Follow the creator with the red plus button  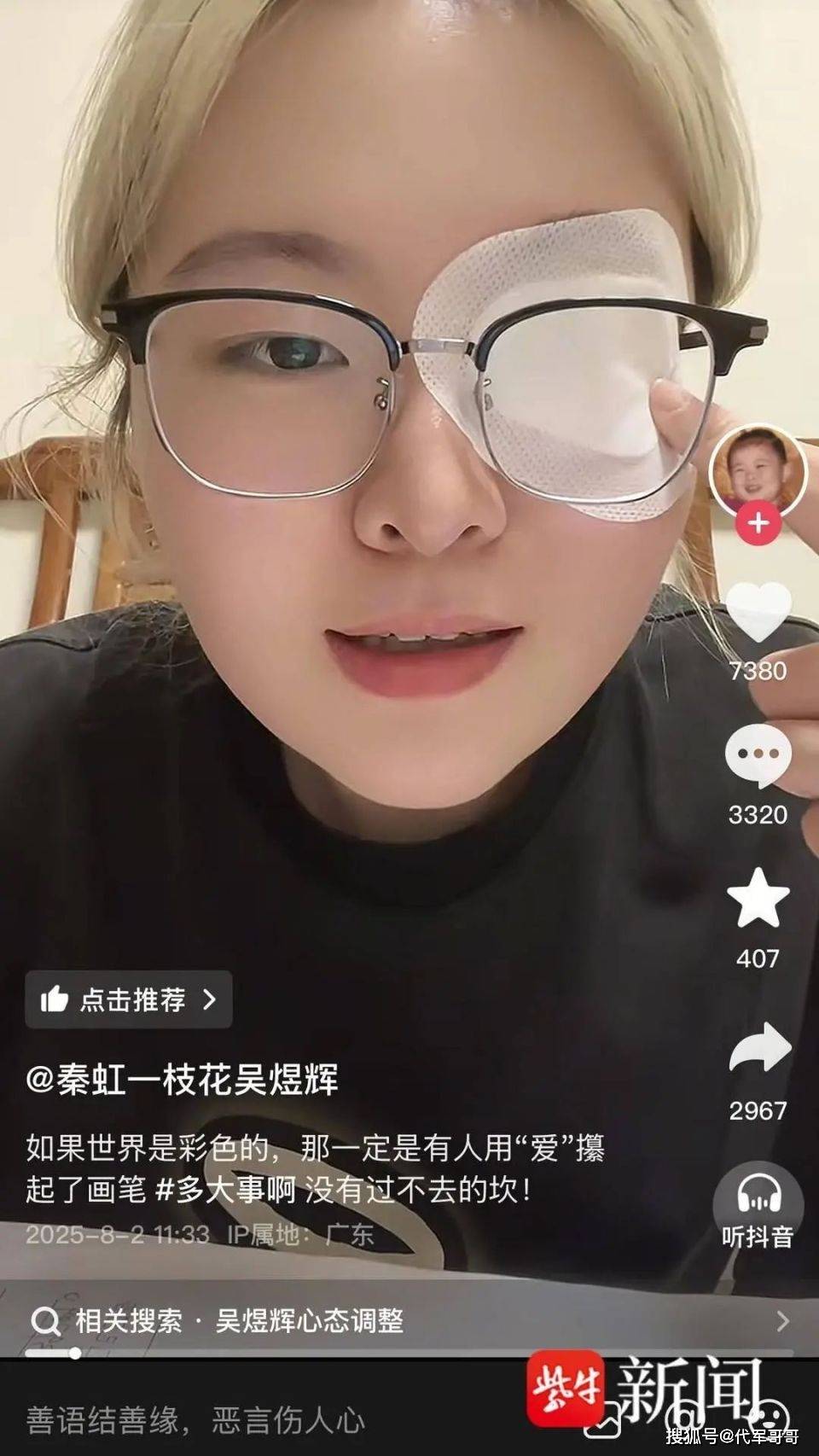click(x=758, y=522)
